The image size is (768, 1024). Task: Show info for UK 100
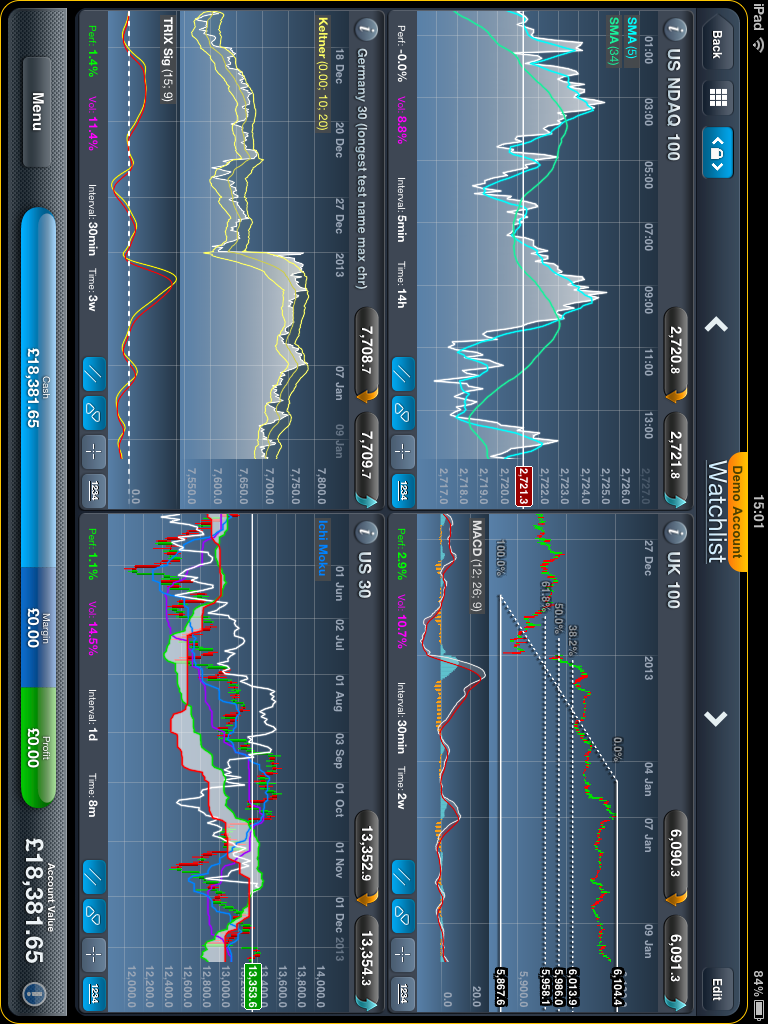click(x=678, y=528)
